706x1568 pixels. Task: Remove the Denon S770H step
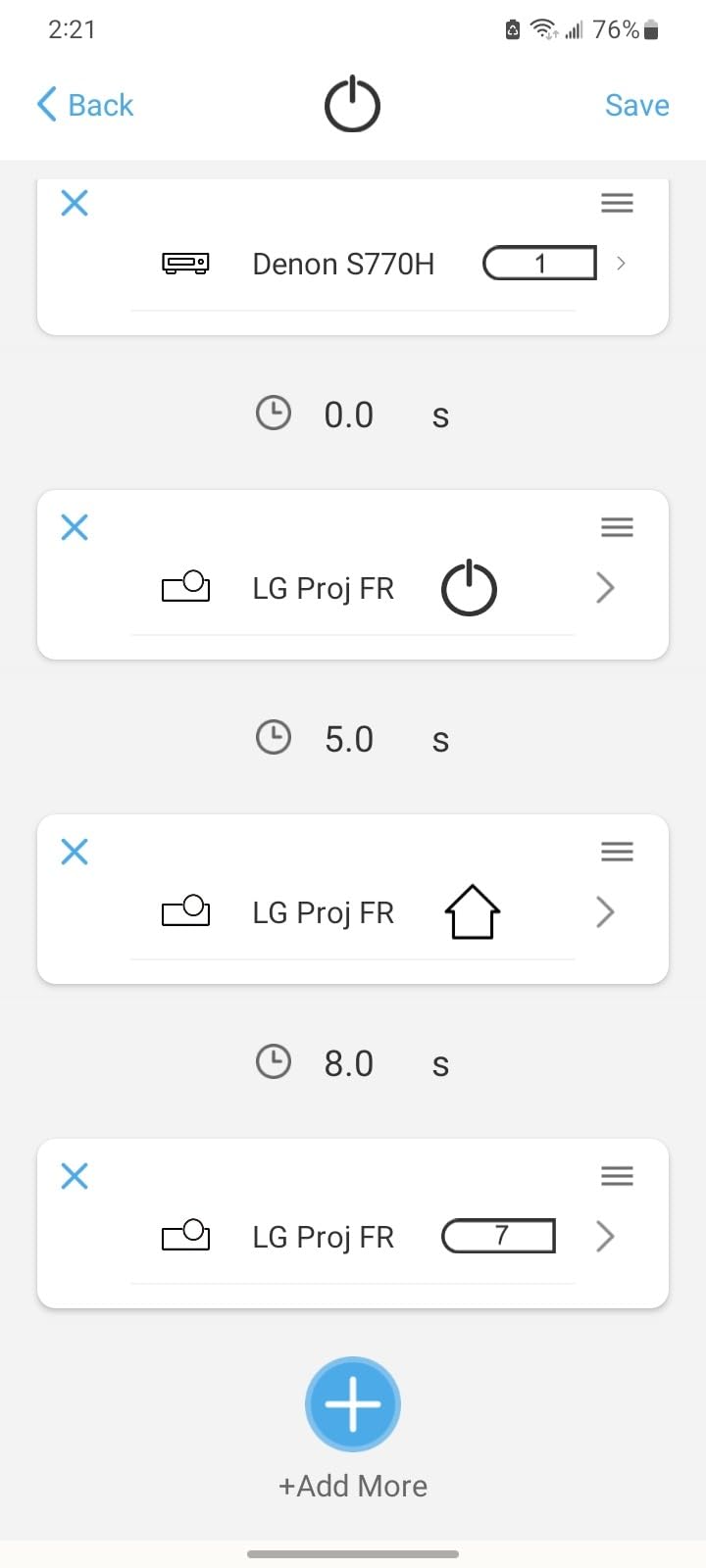pyautogui.click(x=75, y=203)
